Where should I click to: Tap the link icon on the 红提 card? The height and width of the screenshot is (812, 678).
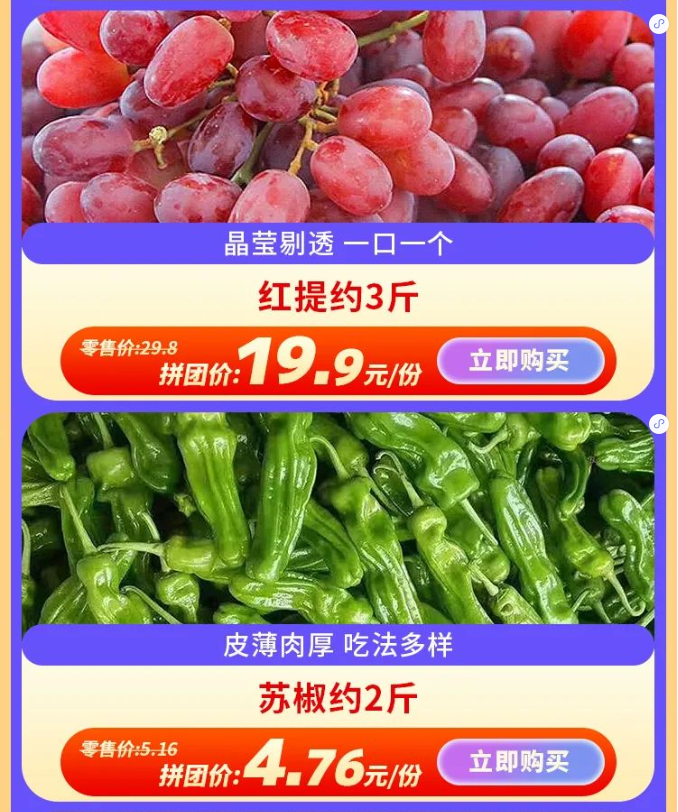pyautogui.click(x=658, y=24)
